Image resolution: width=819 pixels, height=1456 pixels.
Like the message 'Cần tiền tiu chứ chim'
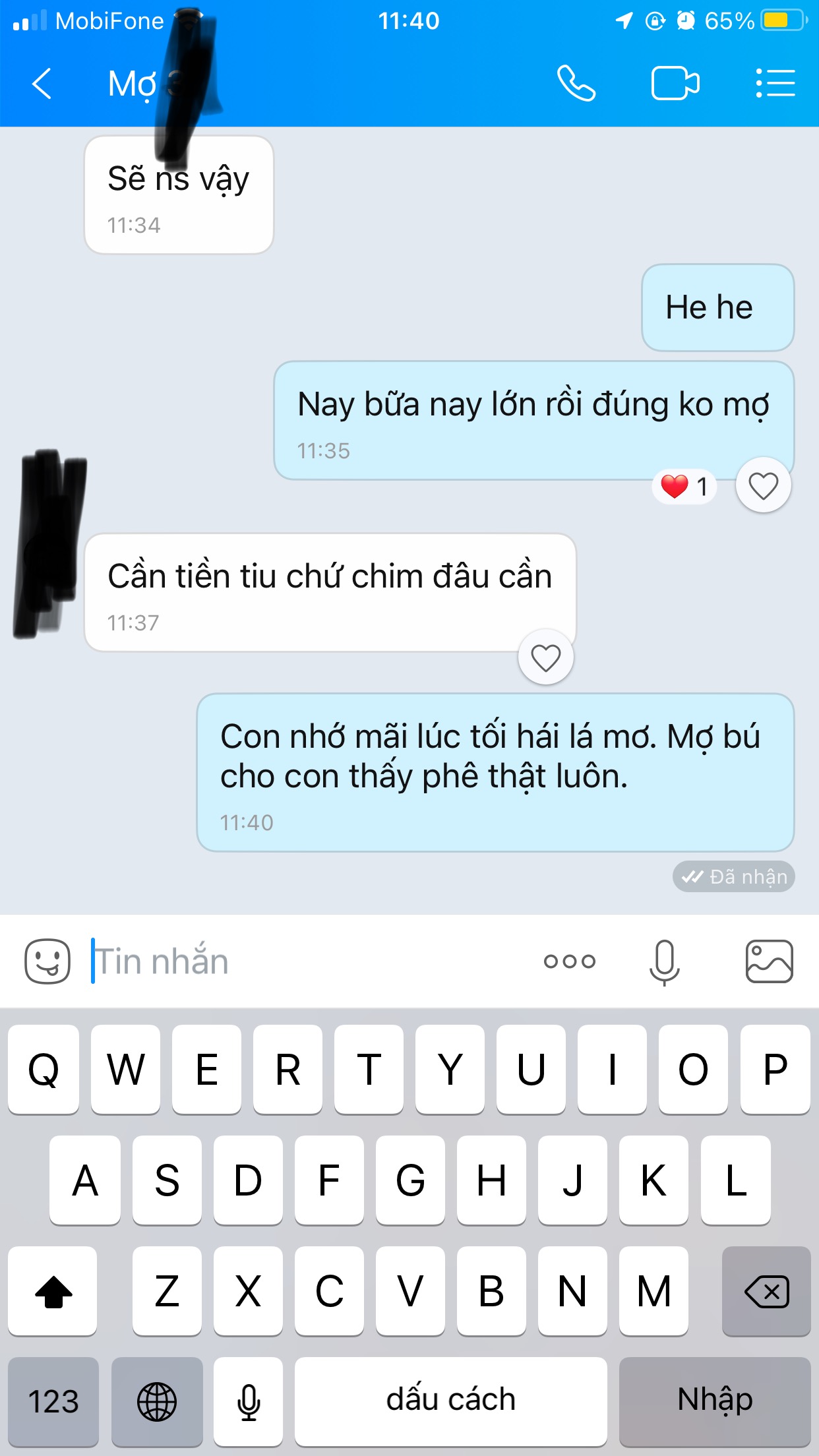pyautogui.click(x=545, y=657)
